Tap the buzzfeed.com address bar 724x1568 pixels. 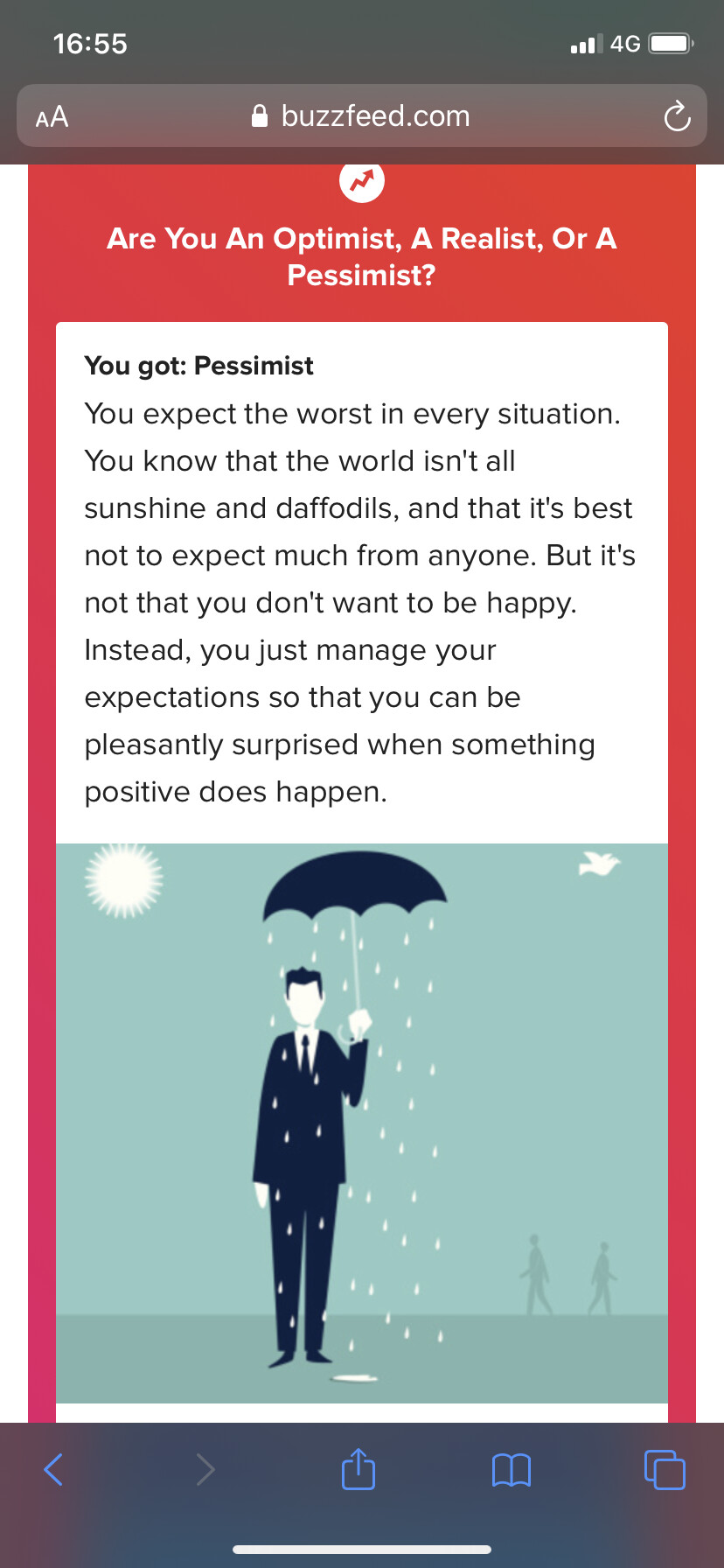[x=361, y=115]
